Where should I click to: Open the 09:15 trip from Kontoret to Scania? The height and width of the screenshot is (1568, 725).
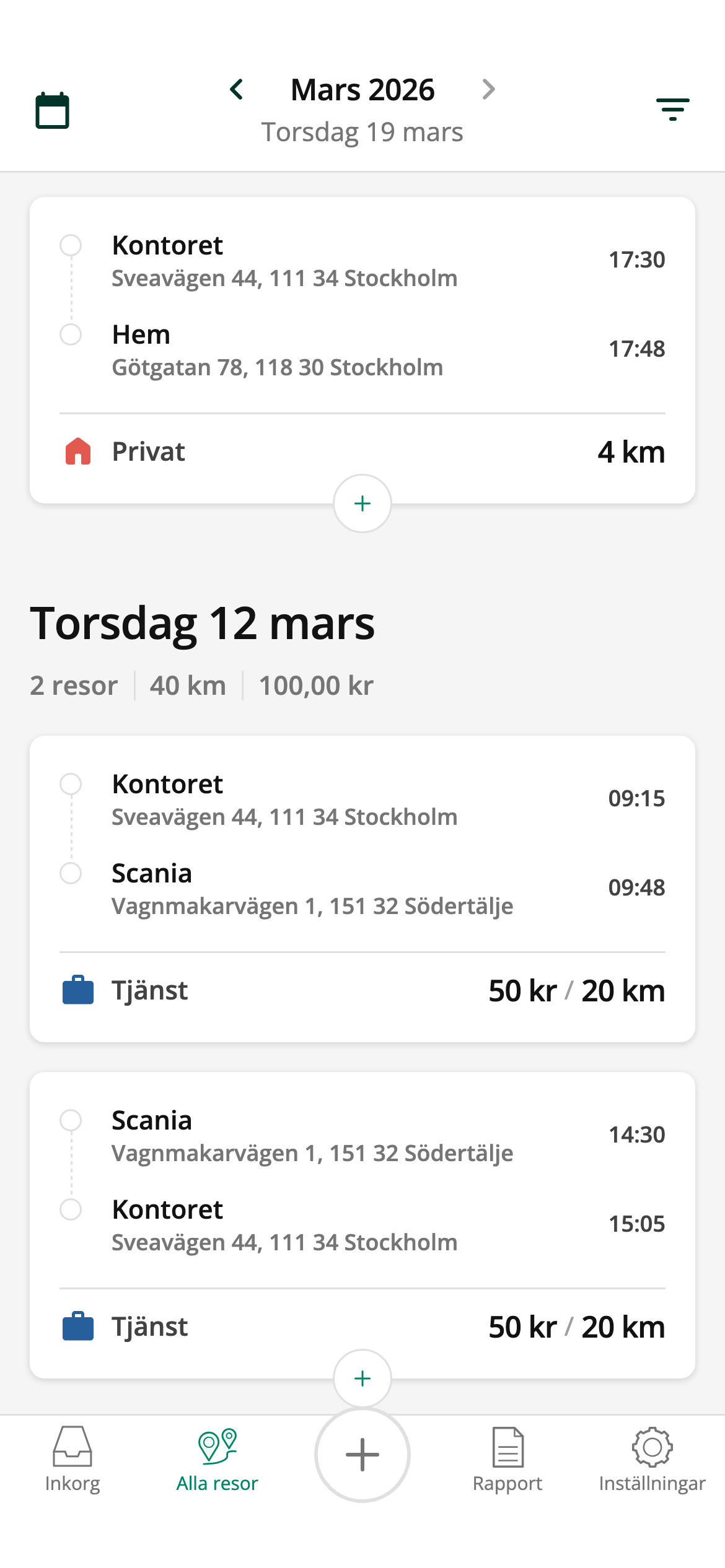point(362,889)
